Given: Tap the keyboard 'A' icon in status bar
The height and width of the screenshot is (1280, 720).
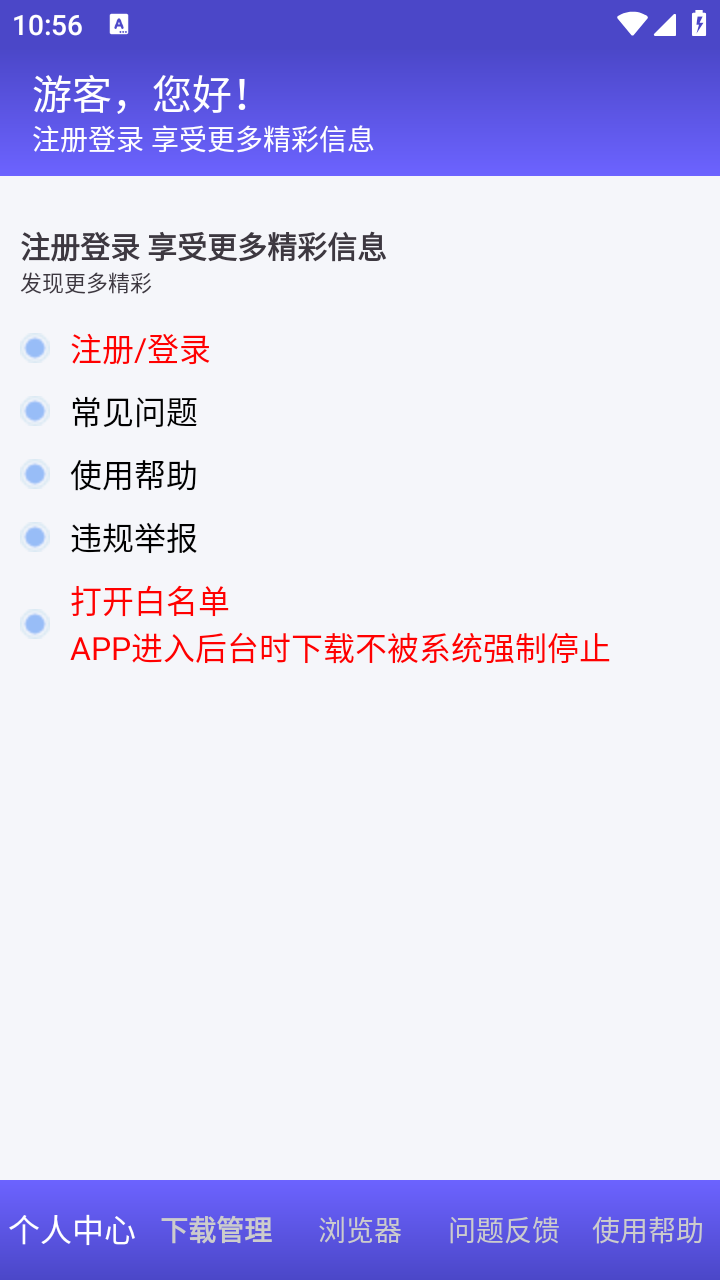Looking at the screenshot, I should coord(120,22).
